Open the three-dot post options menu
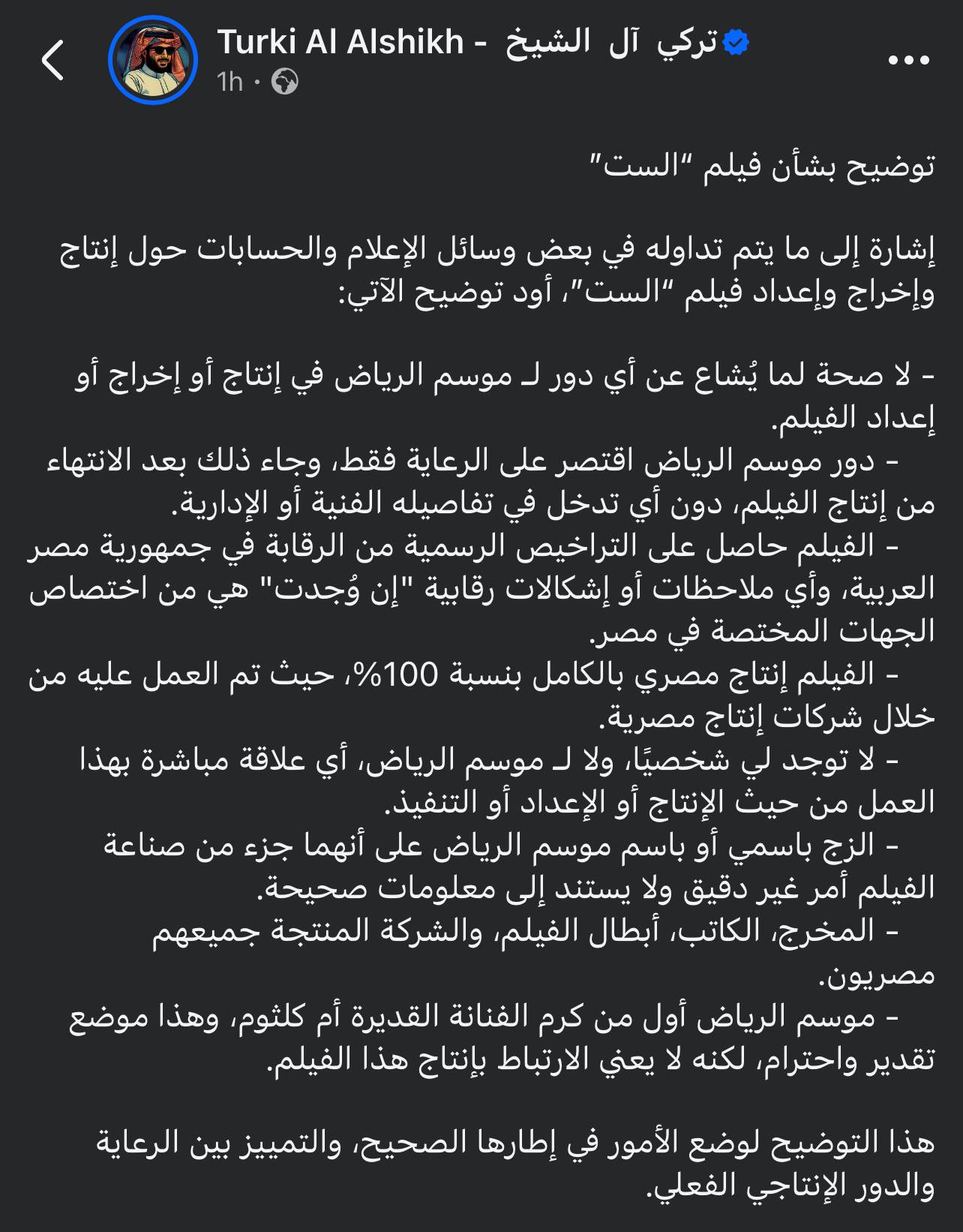This screenshot has height=1232, width=963. click(x=908, y=61)
